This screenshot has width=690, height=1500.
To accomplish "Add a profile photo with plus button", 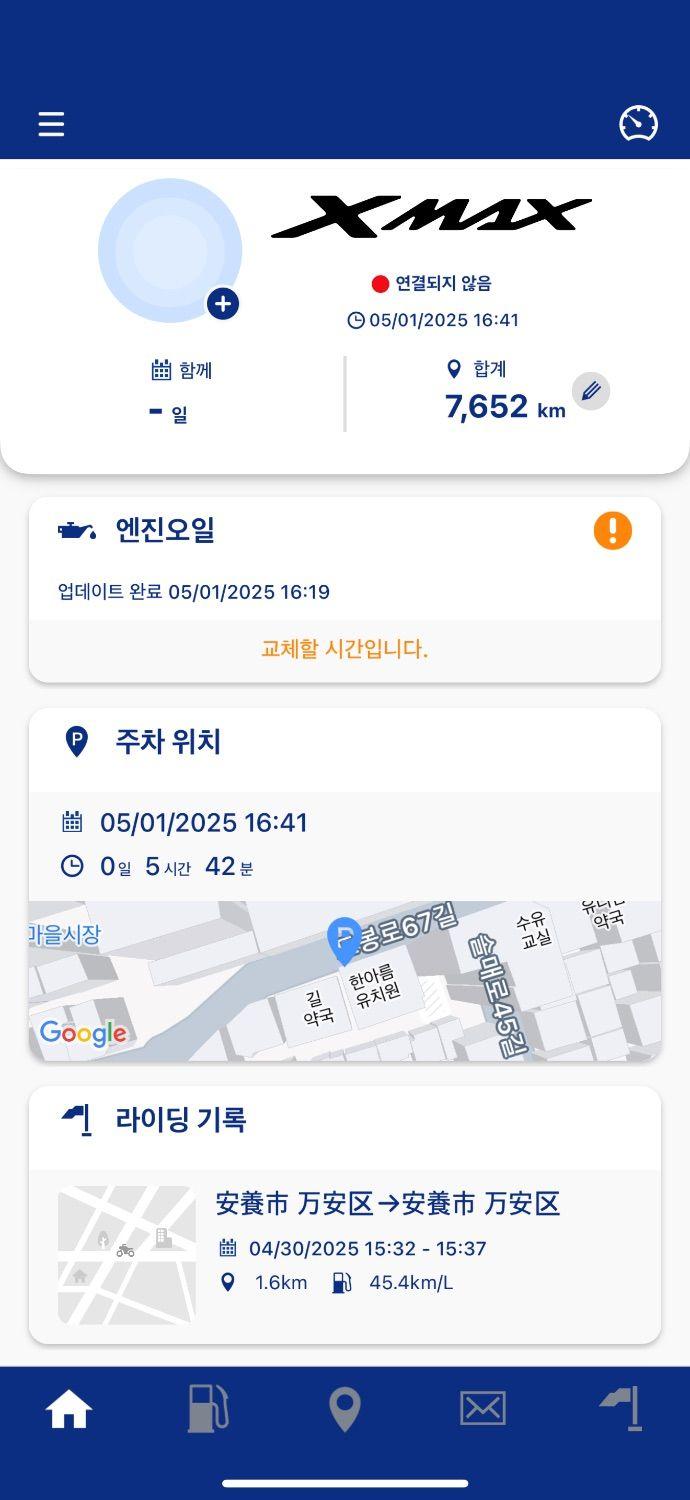I will click(x=222, y=303).
